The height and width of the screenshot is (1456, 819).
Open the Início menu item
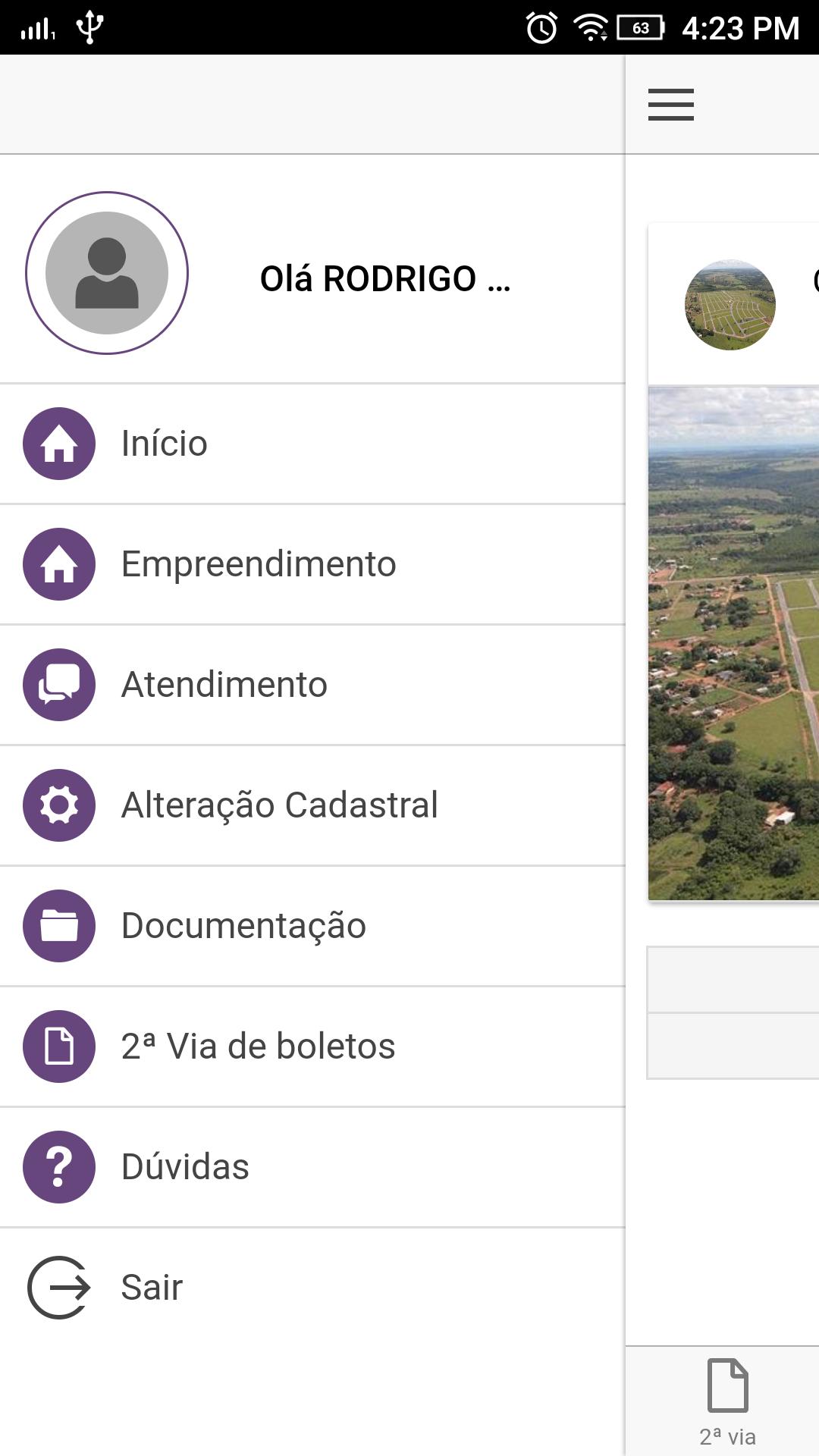312,444
